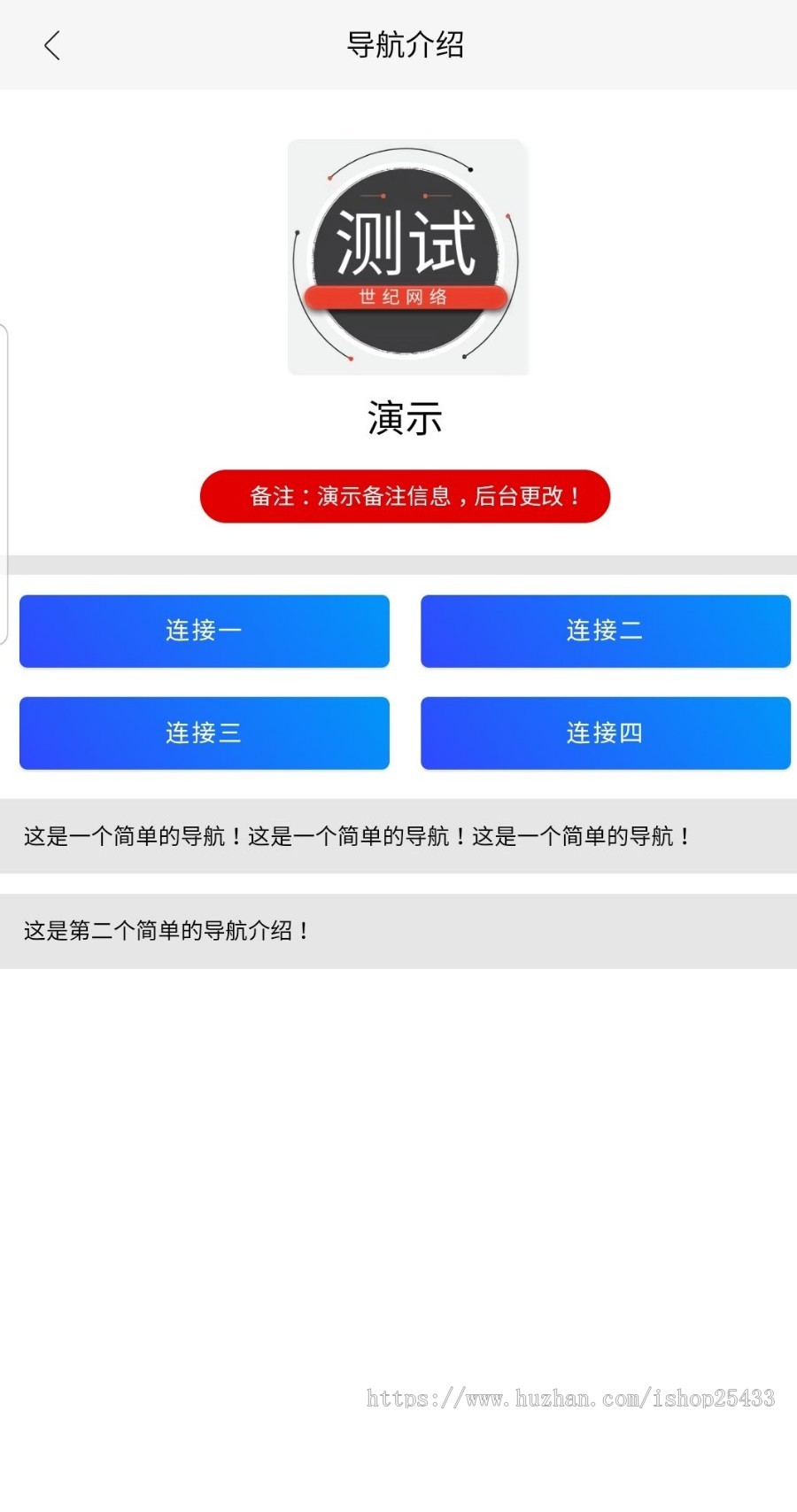Open 连接二 link button

(x=605, y=632)
